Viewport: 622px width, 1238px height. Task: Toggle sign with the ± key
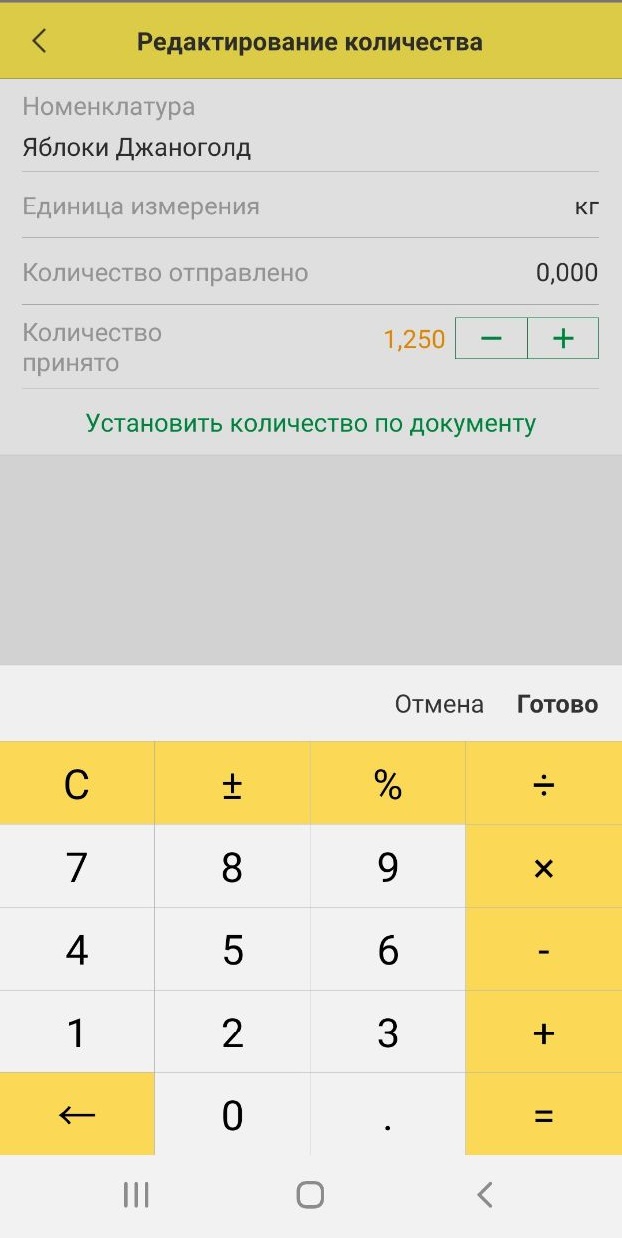(232, 783)
